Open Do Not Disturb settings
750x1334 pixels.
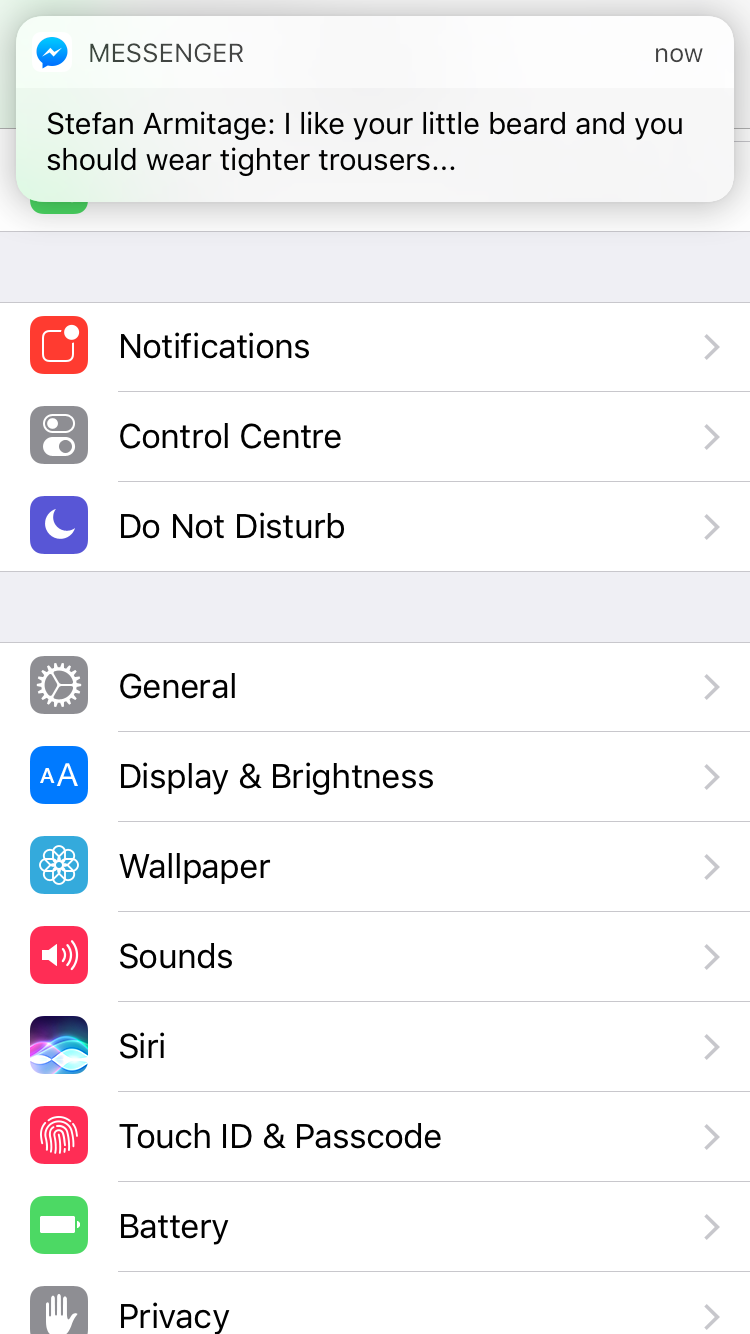(374, 527)
